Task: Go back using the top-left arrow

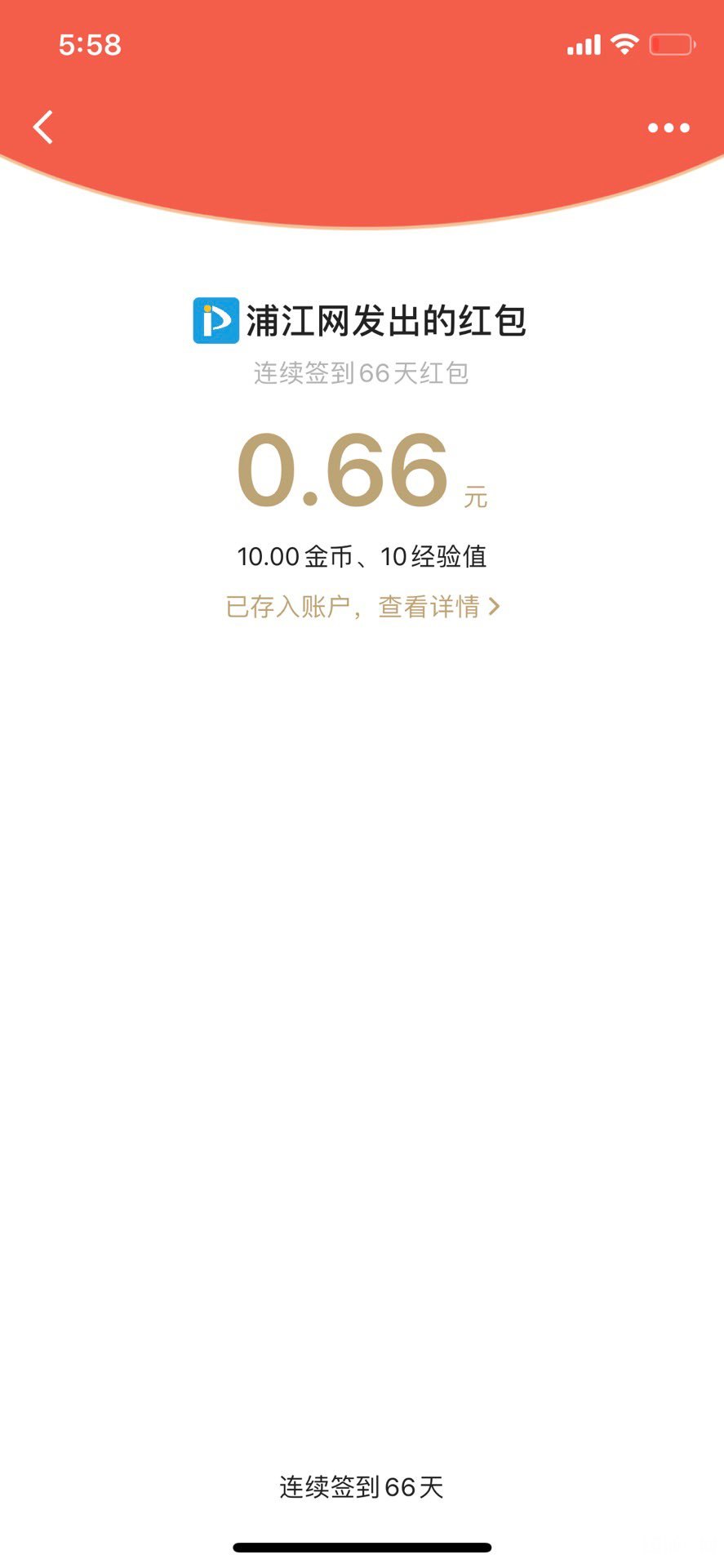Action: click(43, 127)
